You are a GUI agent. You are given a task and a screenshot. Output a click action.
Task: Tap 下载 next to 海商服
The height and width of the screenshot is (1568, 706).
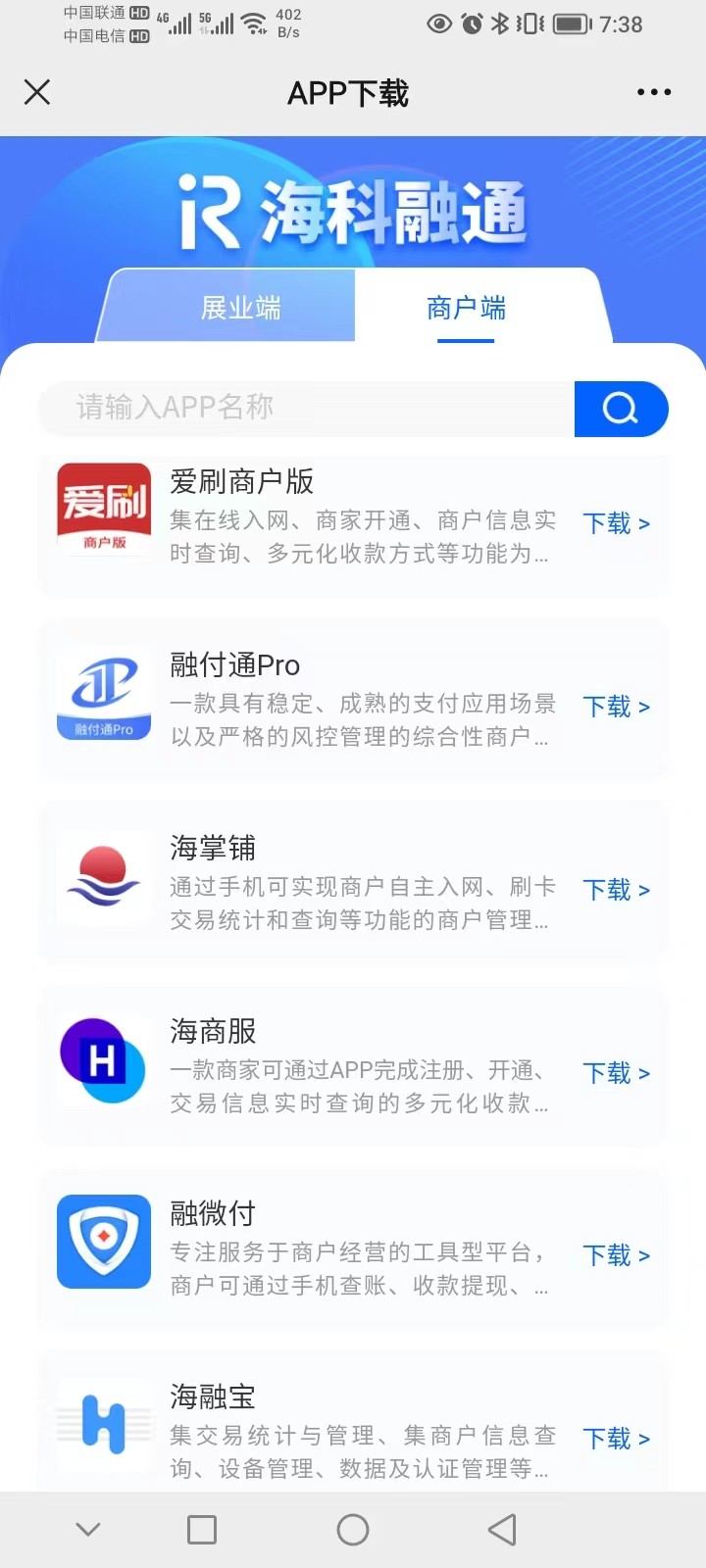click(x=617, y=1073)
